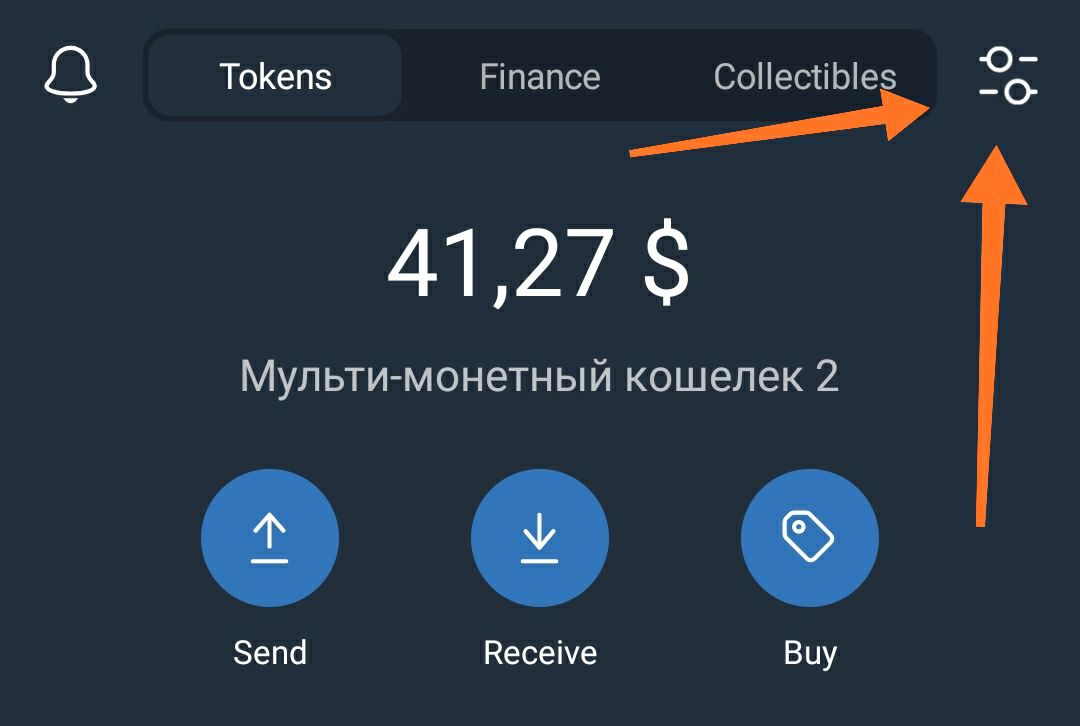Open the filter settings sliders icon
Image resolution: width=1080 pixels, height=726 pixels.
pos(1008,76)
